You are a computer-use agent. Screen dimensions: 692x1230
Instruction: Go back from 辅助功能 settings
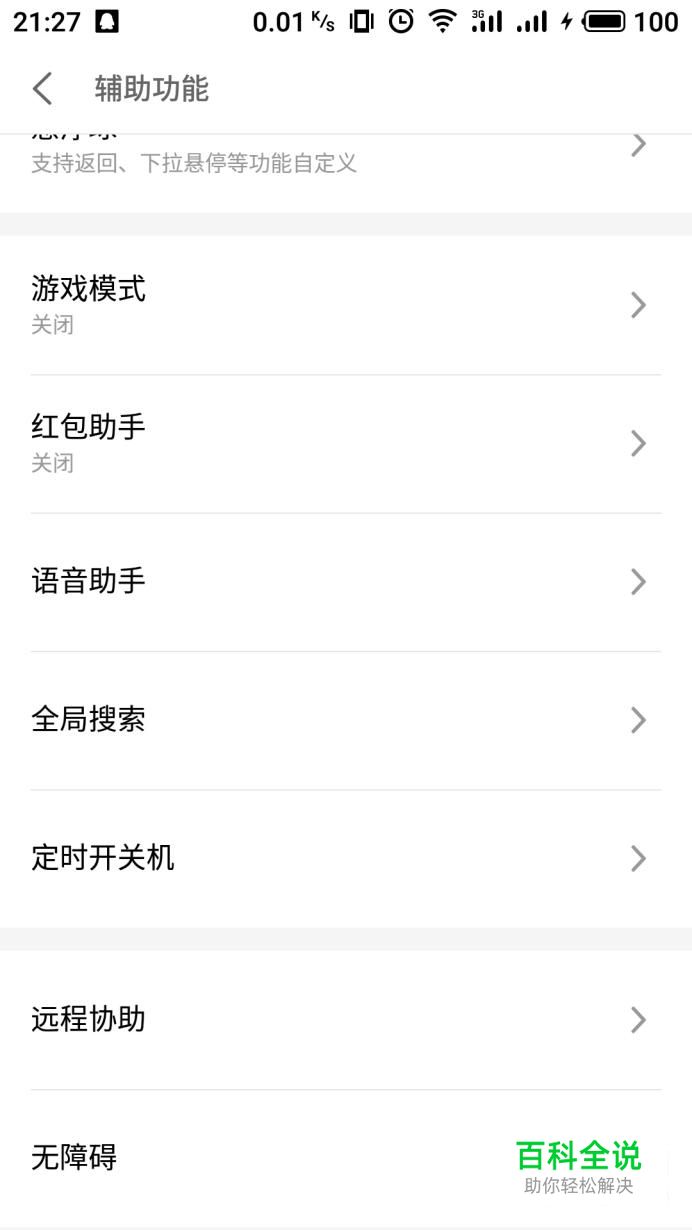point(42,88)
